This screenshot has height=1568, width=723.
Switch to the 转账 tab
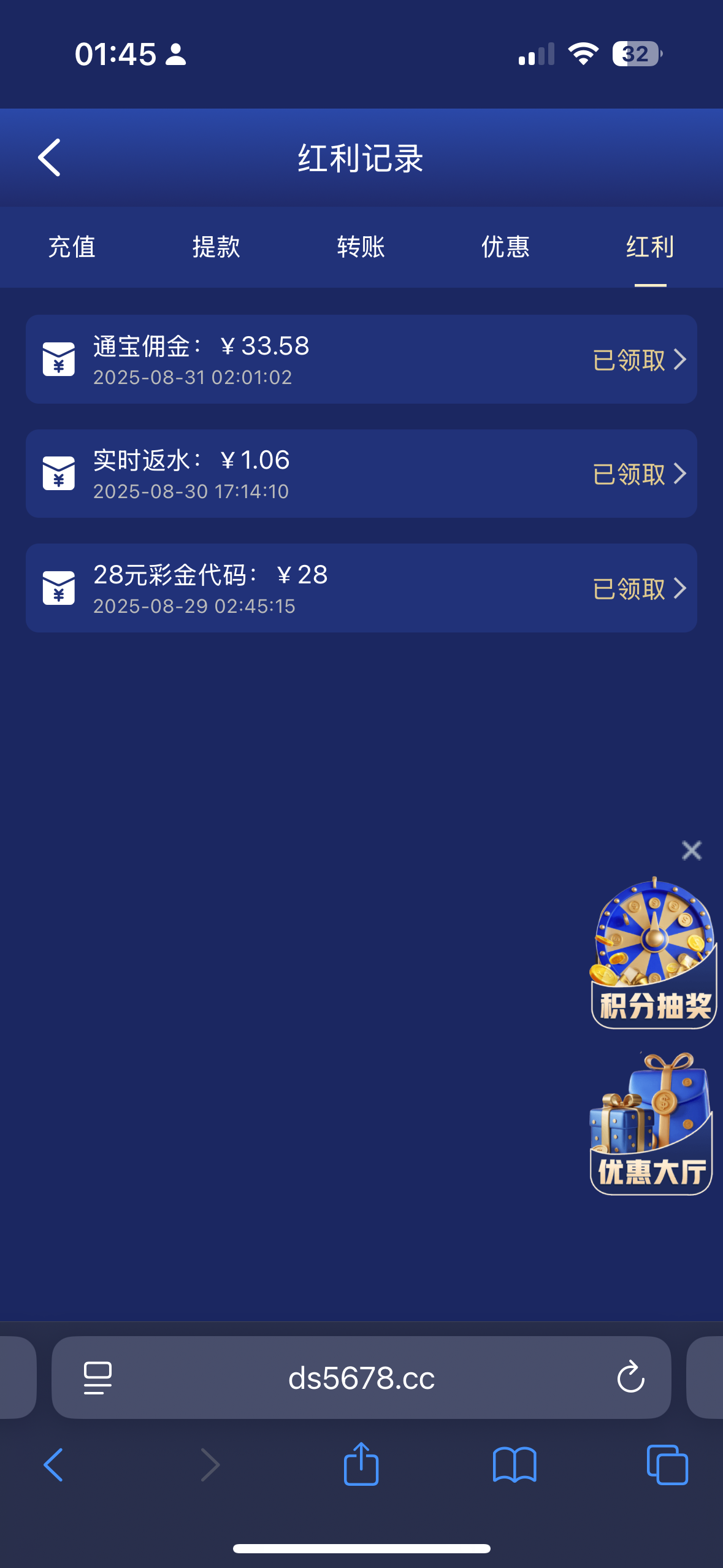click(x=361, y=247)
